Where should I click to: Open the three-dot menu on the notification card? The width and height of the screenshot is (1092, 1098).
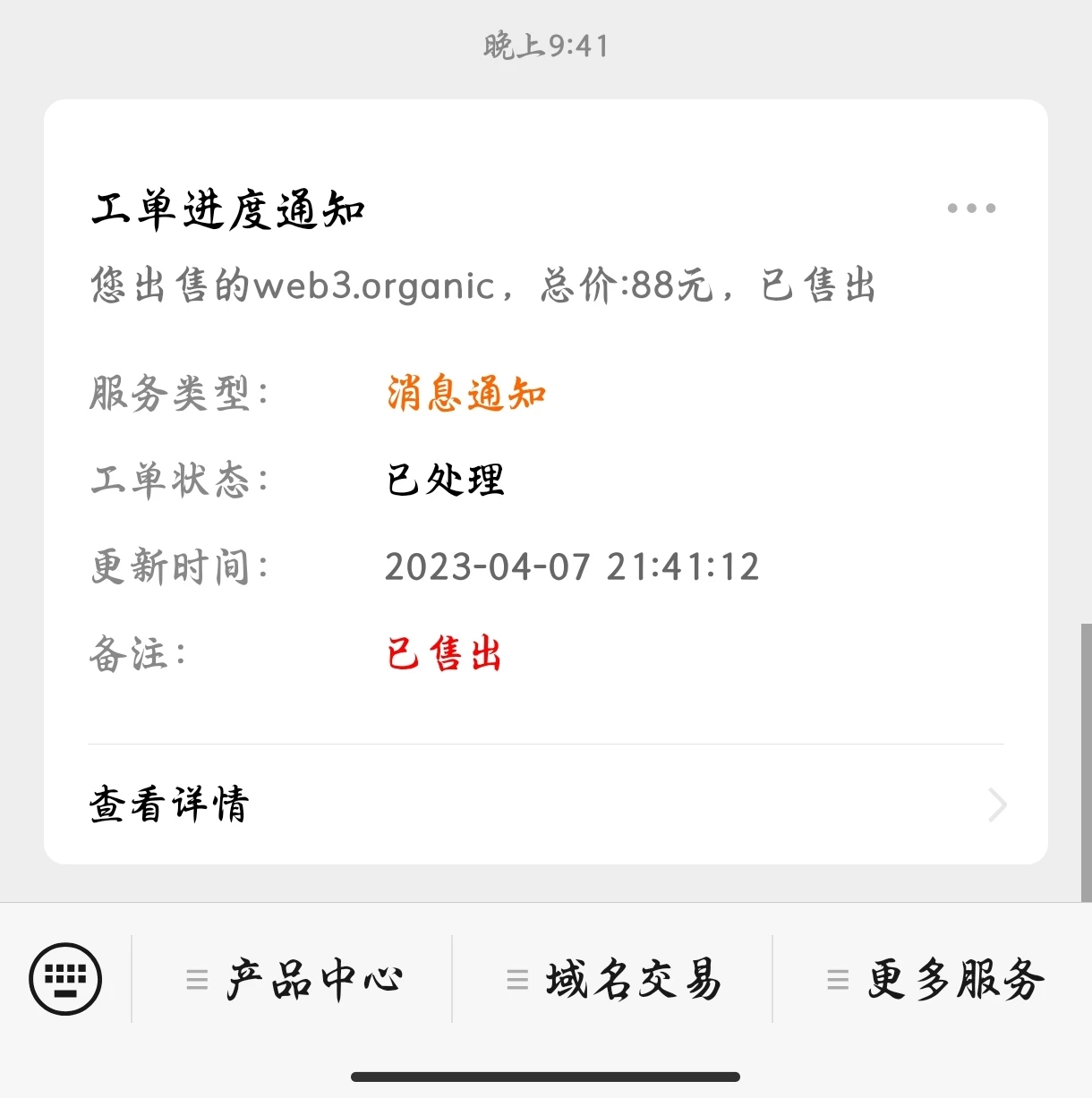971,209
